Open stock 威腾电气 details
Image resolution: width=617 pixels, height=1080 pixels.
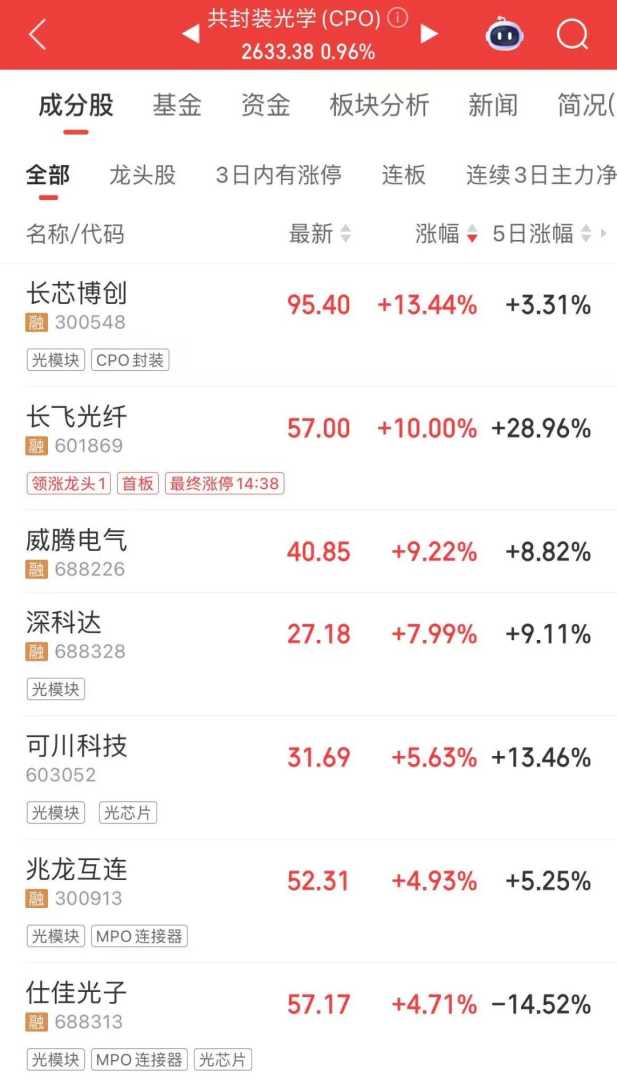[x=77, y=541]
